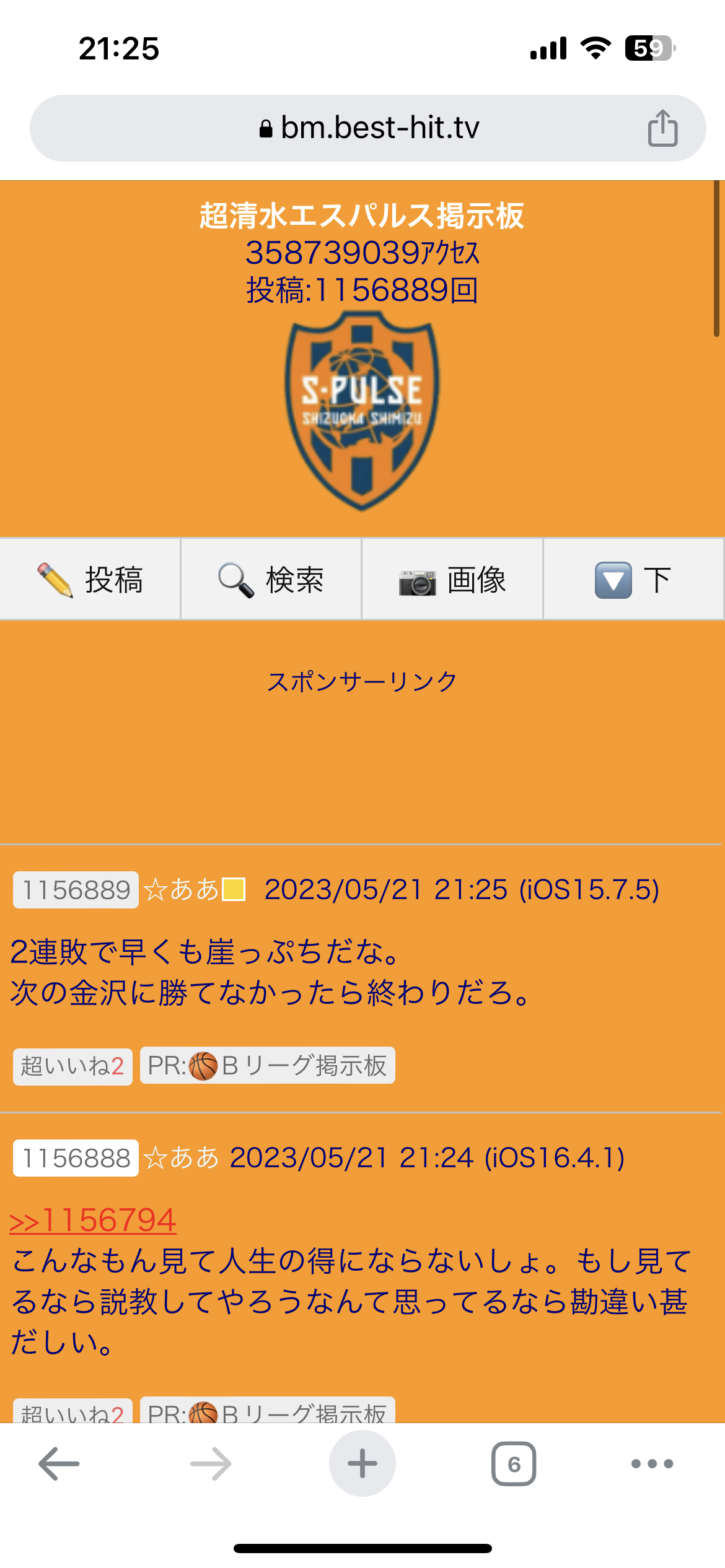Tap the bm.best-hit.tv address field

point(368,128)
